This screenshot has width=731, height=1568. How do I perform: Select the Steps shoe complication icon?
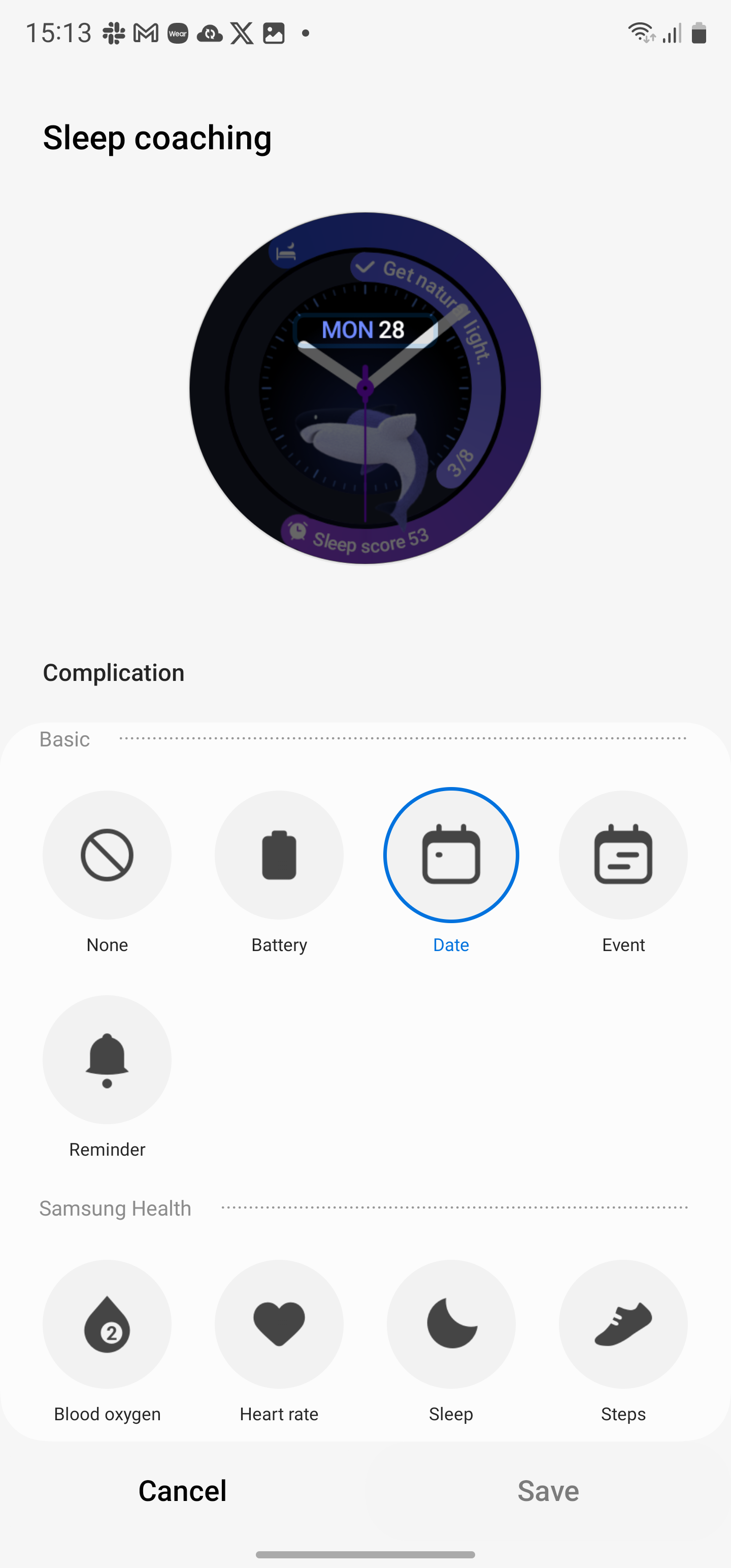click(623, 1325)
